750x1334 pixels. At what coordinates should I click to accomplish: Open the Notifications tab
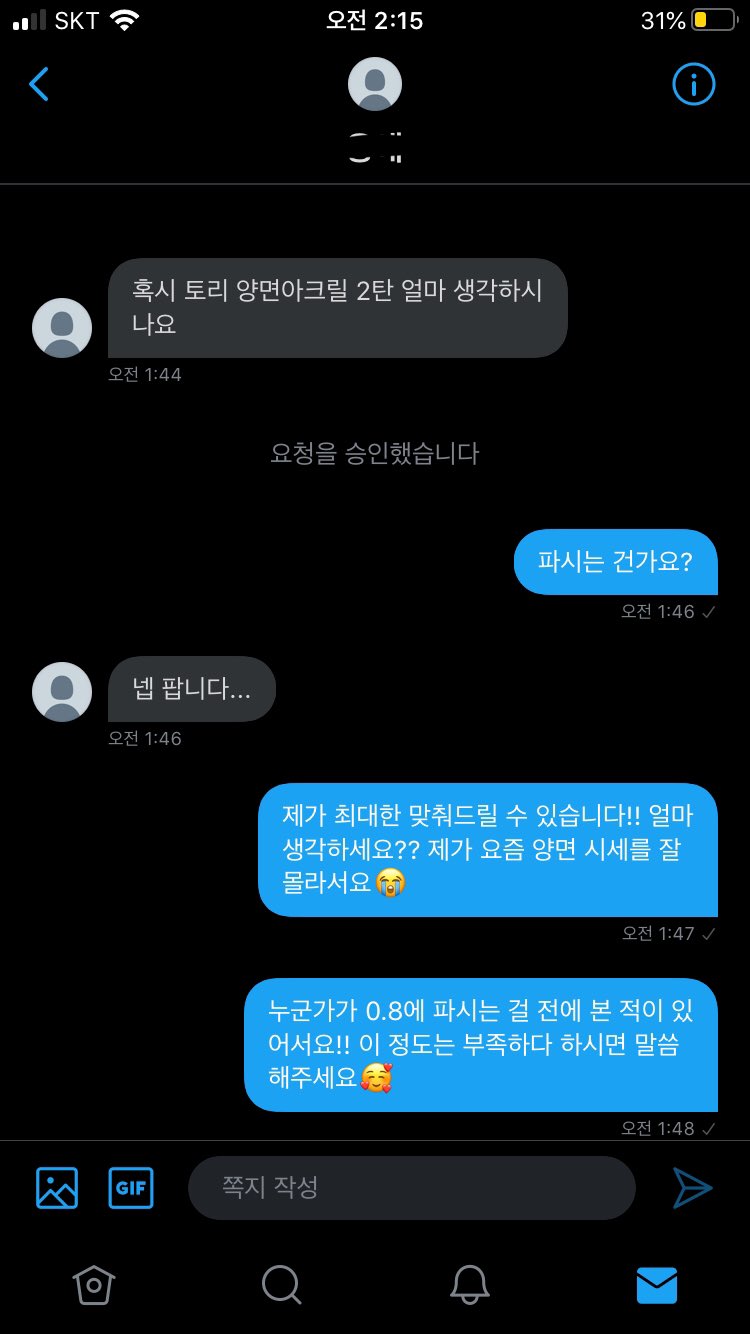tap(469, 1285)
